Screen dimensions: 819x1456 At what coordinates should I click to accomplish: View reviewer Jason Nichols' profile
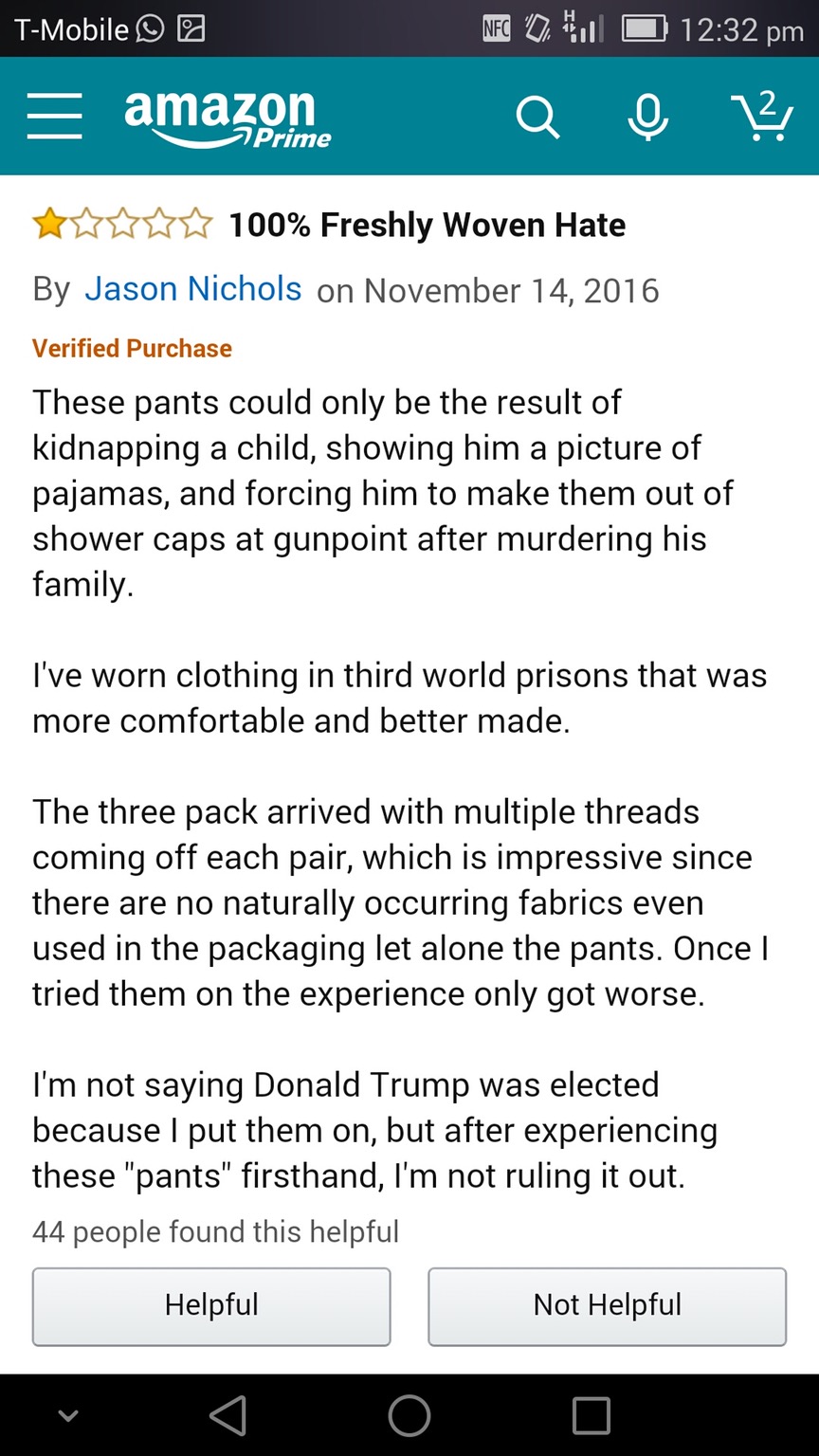[192, 288]
